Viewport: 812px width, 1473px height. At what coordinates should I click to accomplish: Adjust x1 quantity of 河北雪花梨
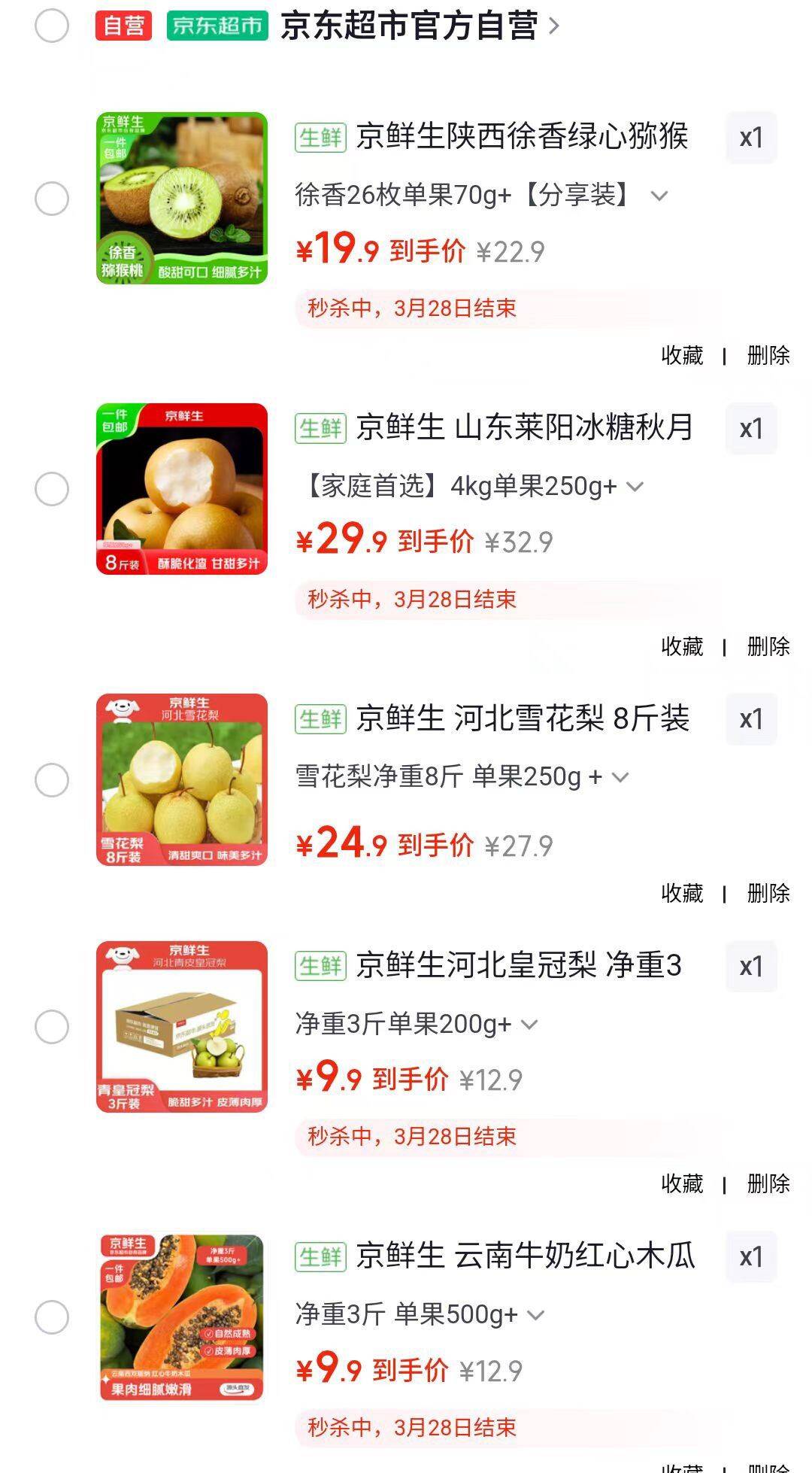point(750,719)
